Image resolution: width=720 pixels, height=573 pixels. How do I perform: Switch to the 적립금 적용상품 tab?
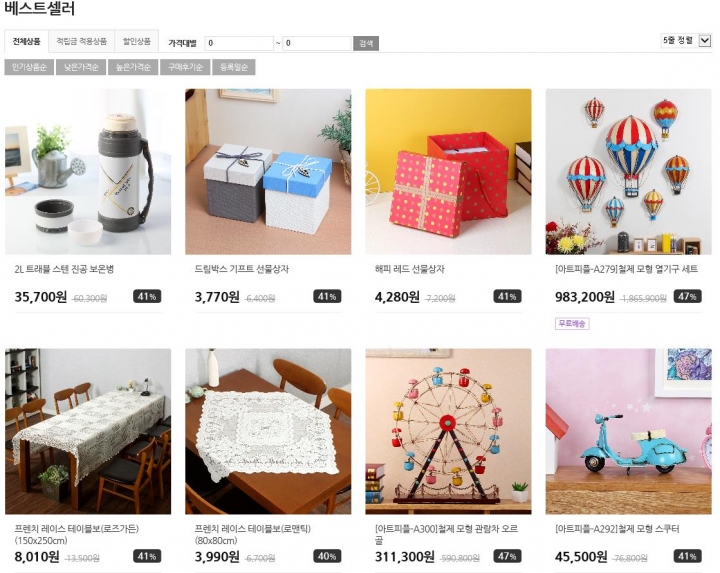[x=80, y=42]
